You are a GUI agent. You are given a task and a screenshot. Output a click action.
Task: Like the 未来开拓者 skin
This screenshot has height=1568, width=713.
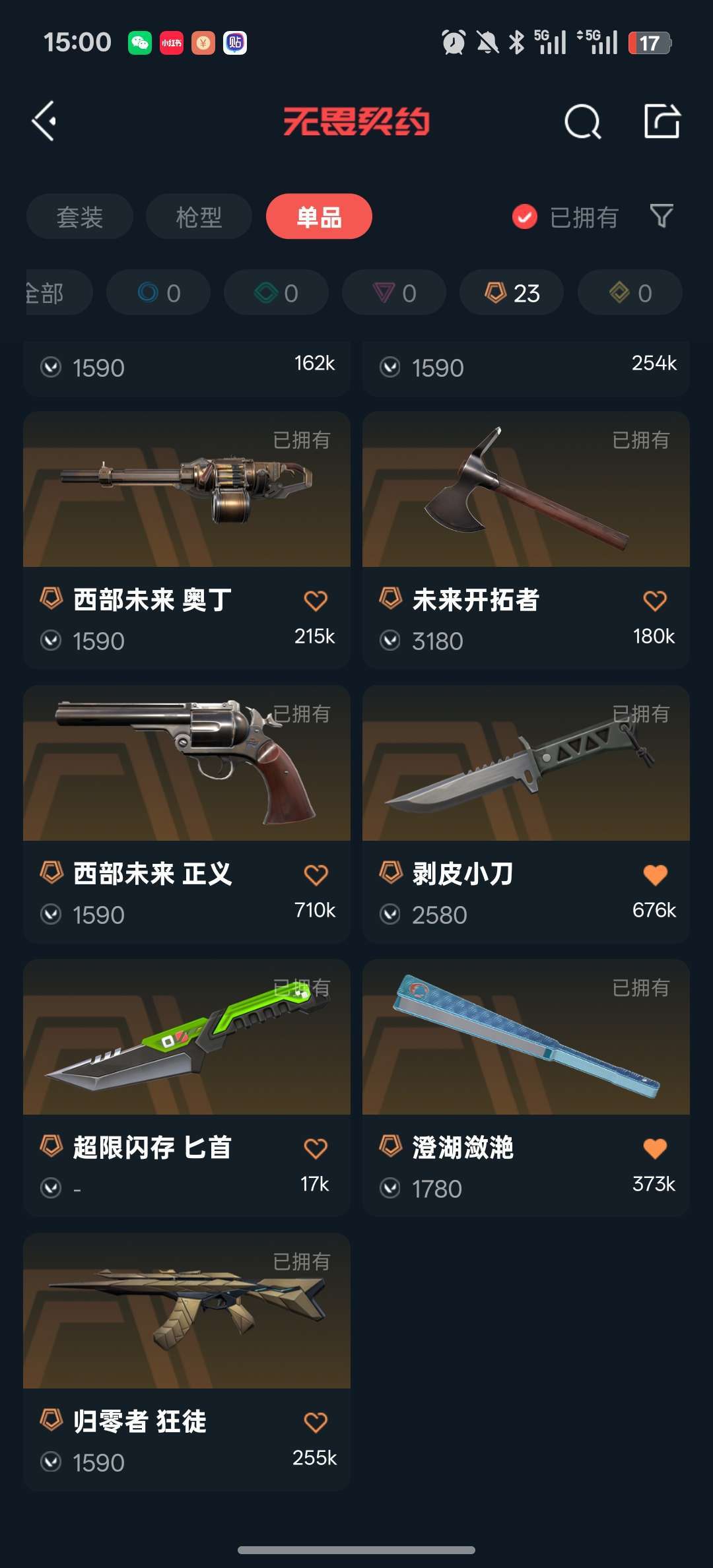(x=655, y=601)
